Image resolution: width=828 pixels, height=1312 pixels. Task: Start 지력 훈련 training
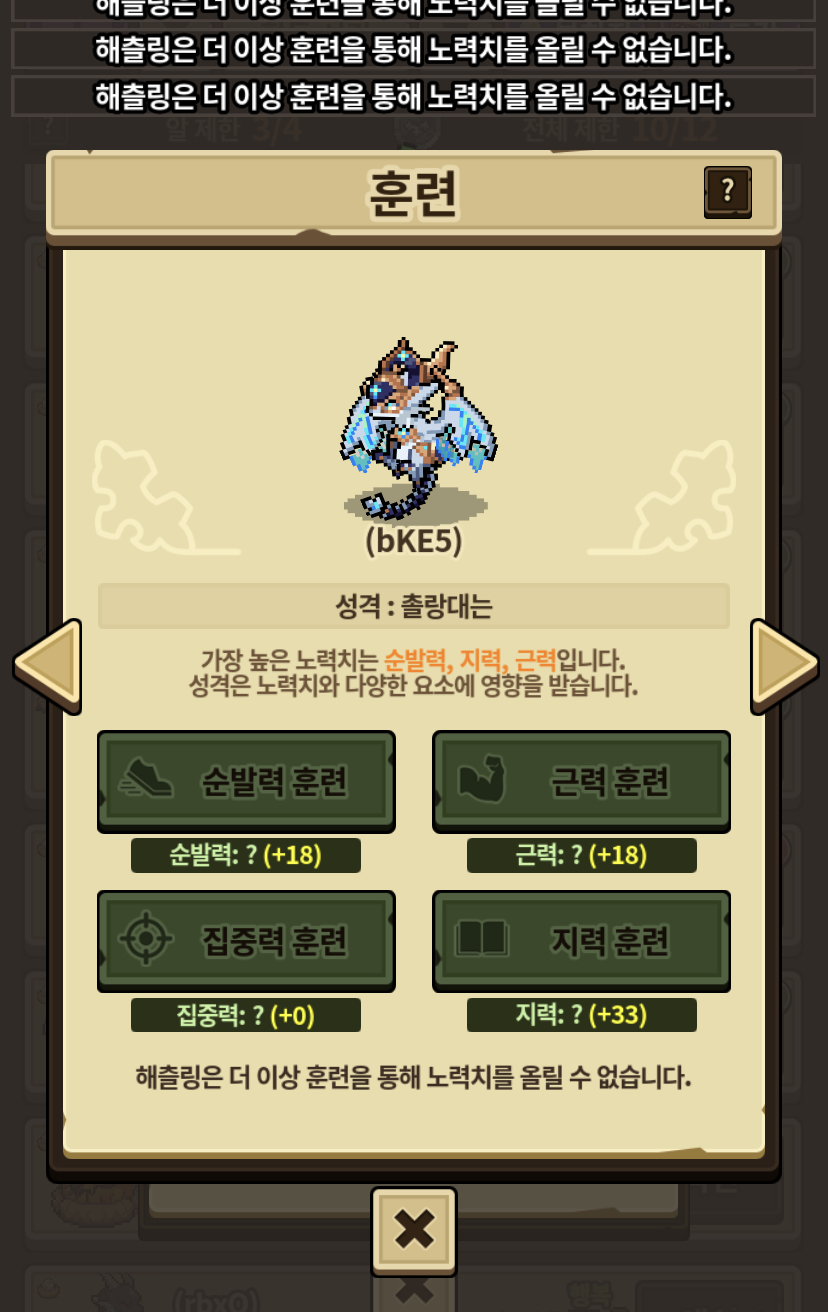point(581,940)
